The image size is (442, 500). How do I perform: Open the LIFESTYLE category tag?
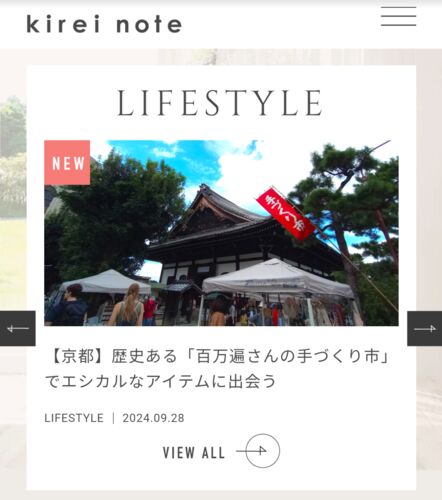click(74, 418)
